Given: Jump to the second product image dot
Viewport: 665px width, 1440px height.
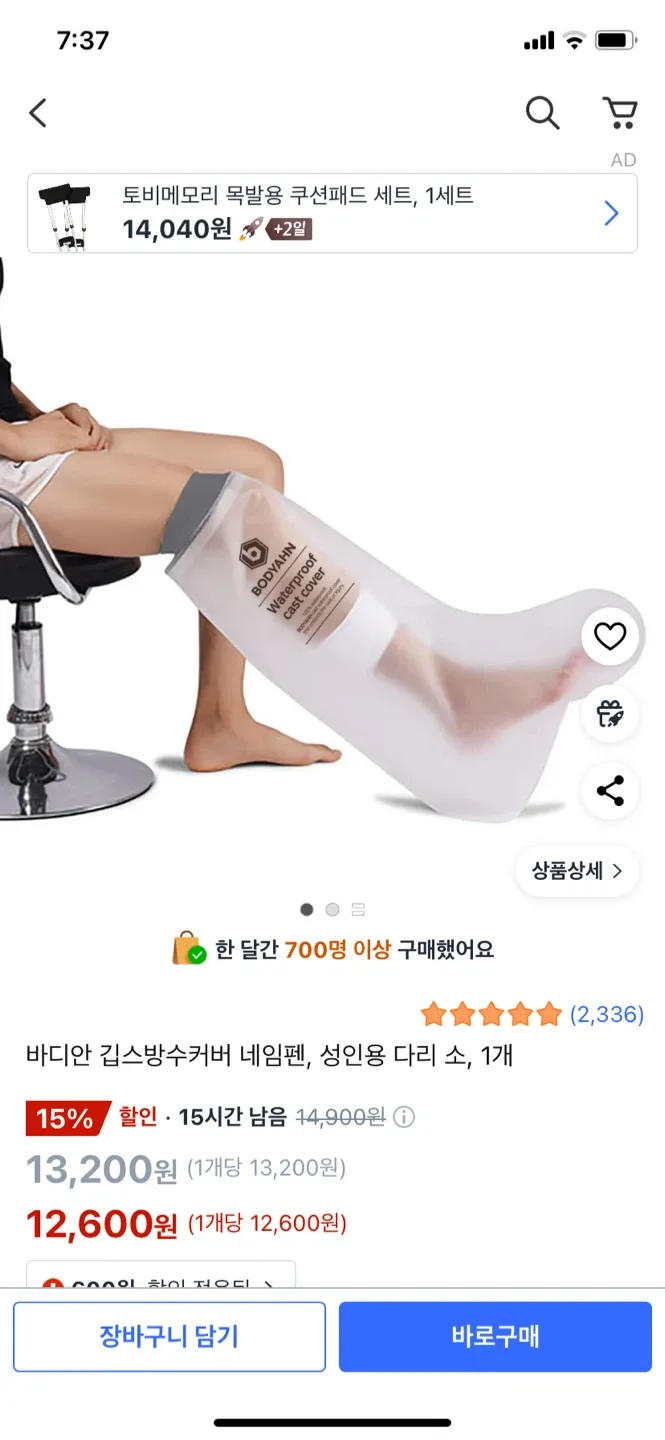Looking at the screenshot, I should coord(332,909).
